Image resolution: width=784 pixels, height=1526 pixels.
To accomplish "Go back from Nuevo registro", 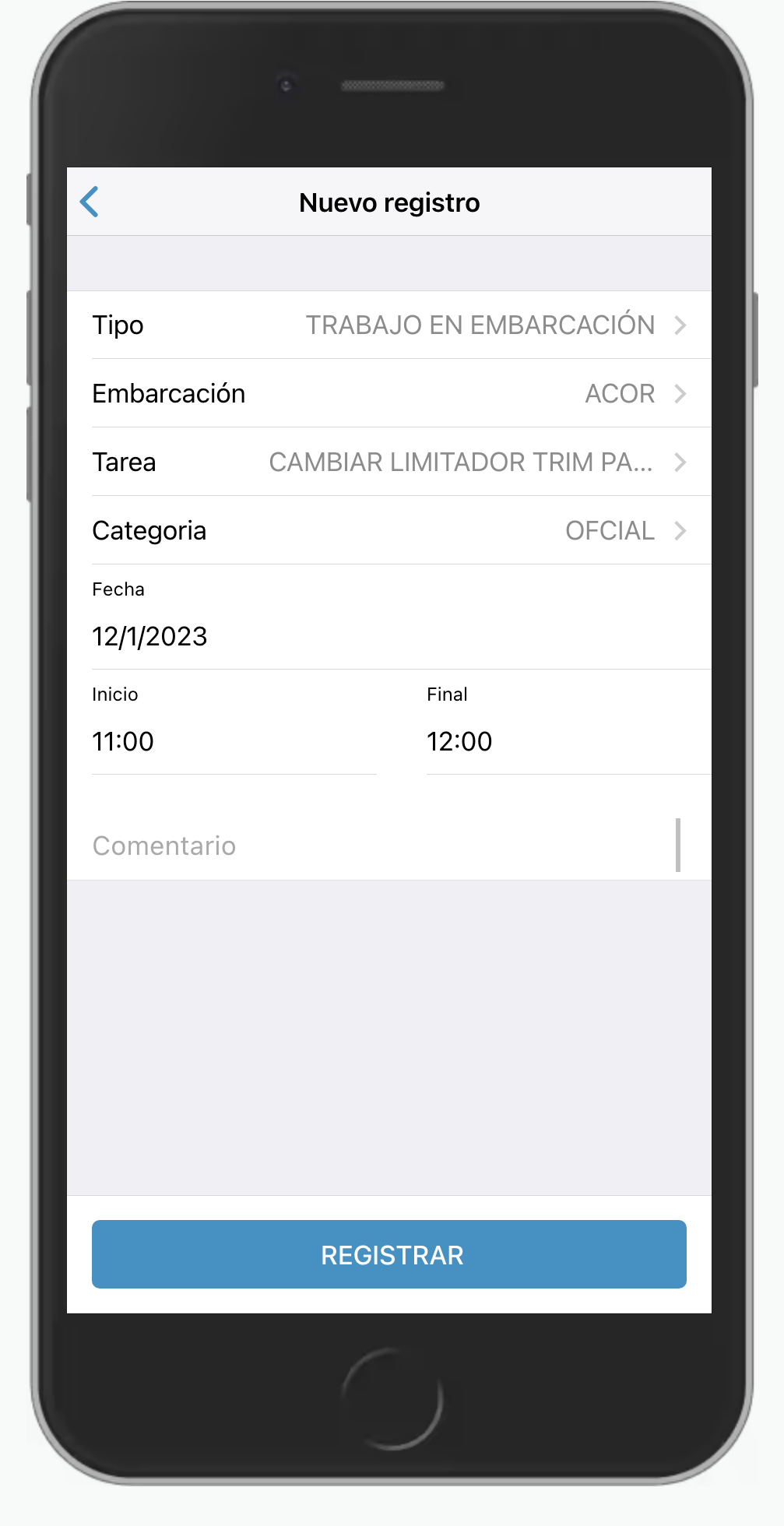I will pos(90,202).
